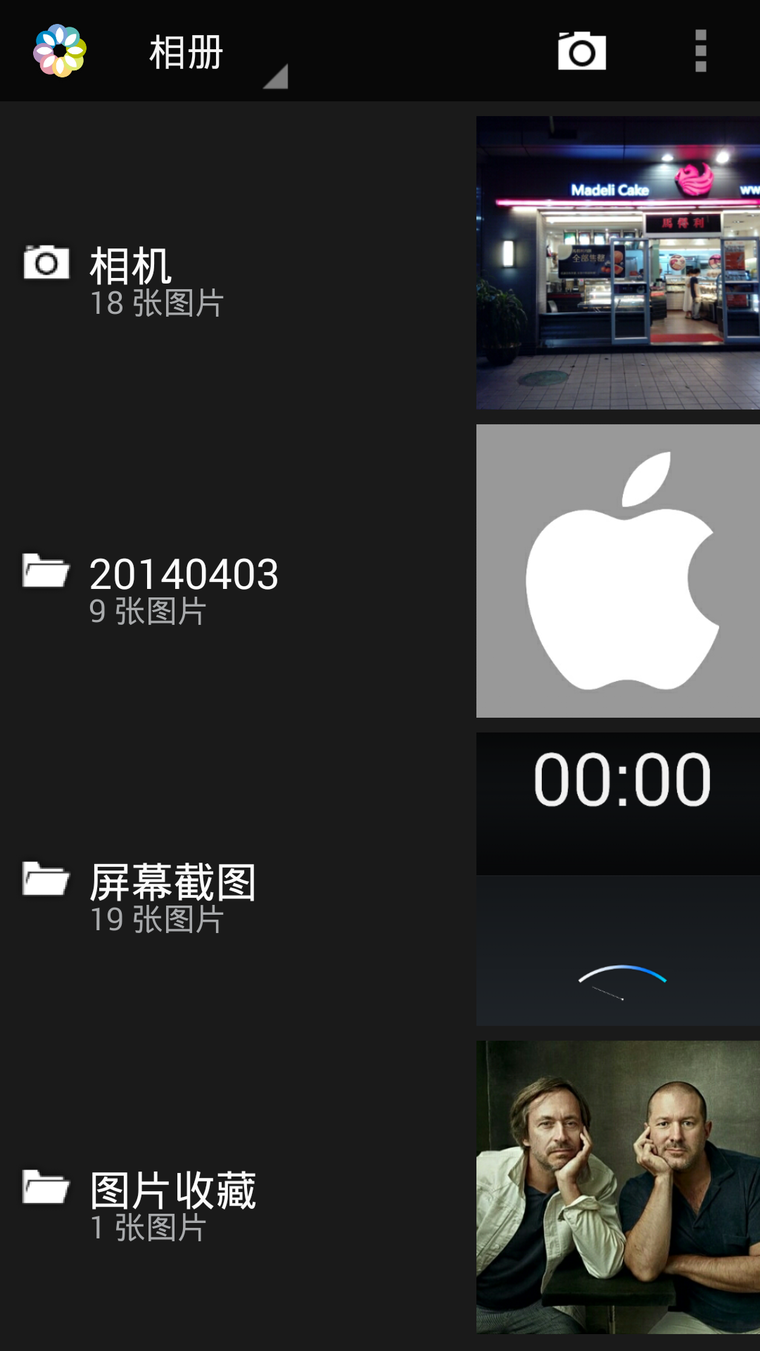Viewport: 760px width, 1351px height.
Task: Tap the 00:00 timer screenshot thumbnail
Action: coord(618,879)
